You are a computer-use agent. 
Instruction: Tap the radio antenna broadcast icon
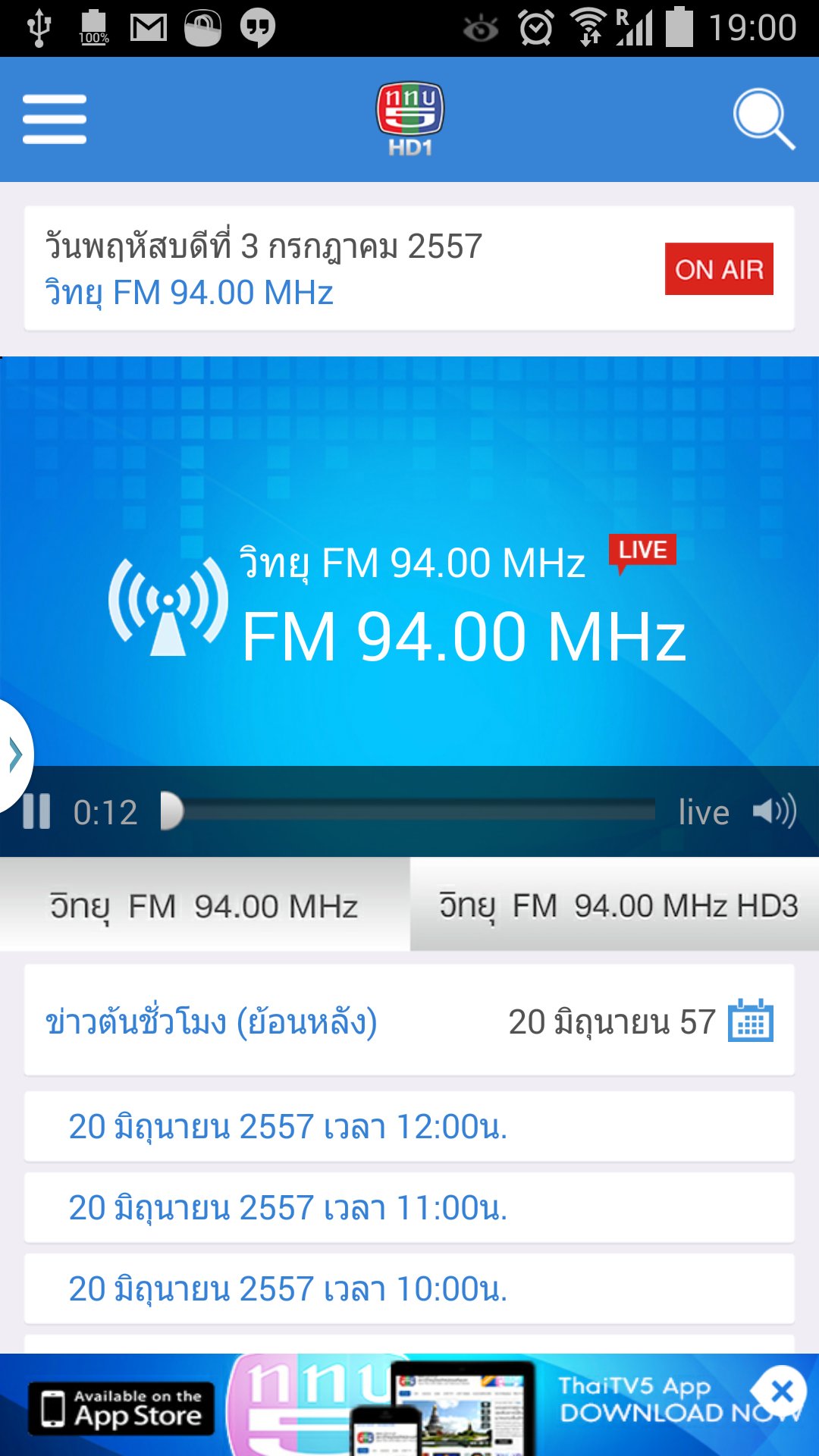tap(167, 607)
